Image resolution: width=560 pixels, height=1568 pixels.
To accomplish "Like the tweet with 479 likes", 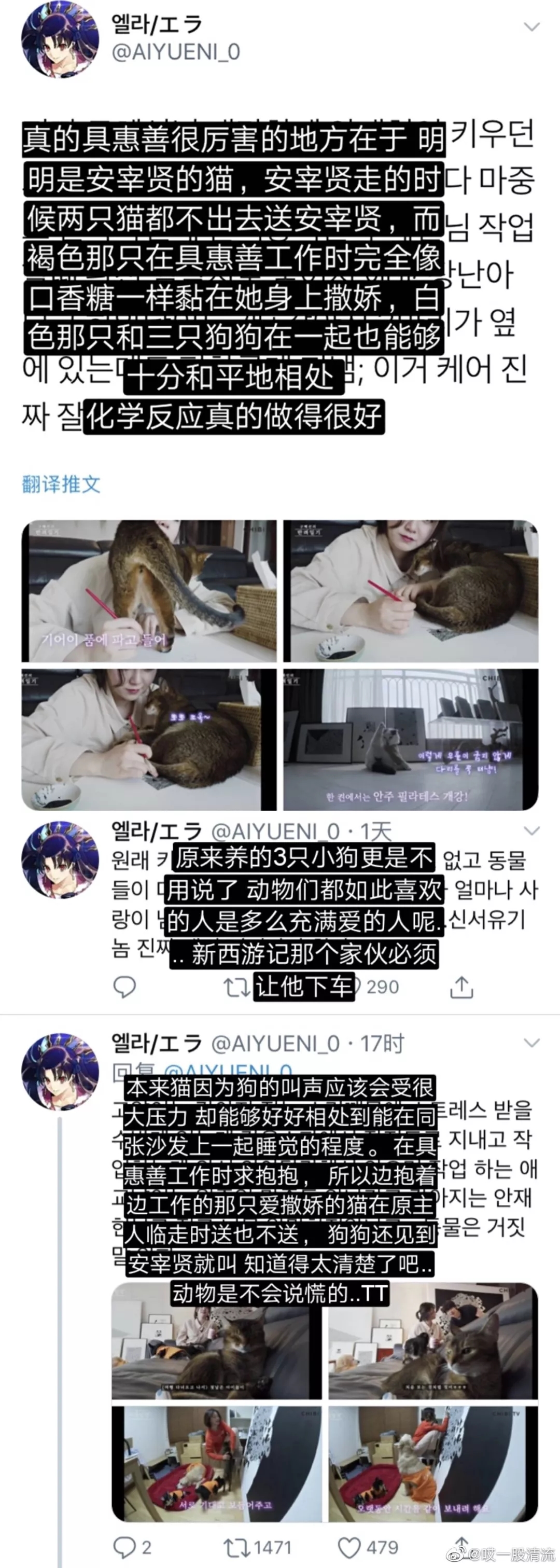I will 350,1547.
